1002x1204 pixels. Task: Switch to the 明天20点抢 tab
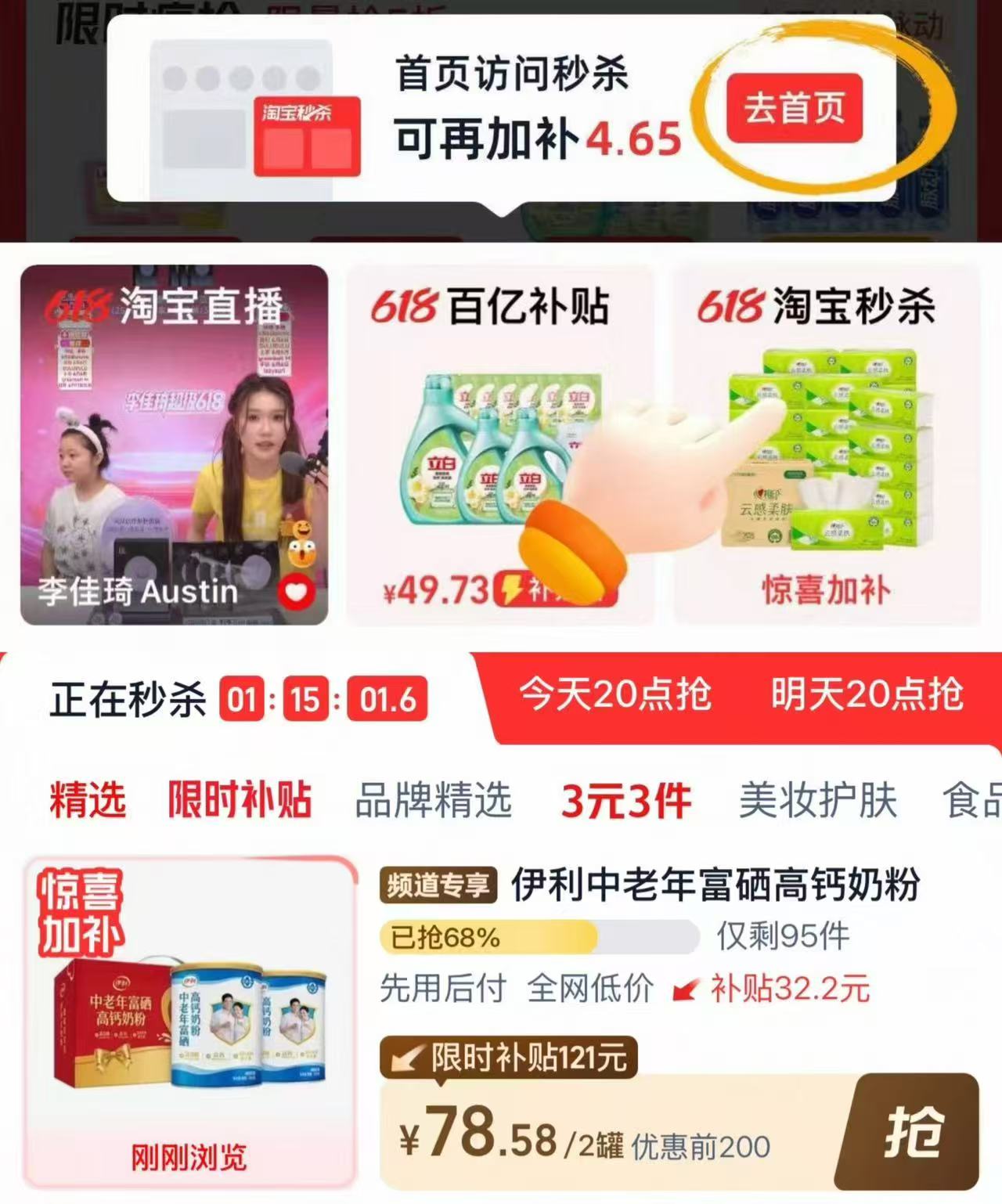pyautogui.click(x=867, y=694)
